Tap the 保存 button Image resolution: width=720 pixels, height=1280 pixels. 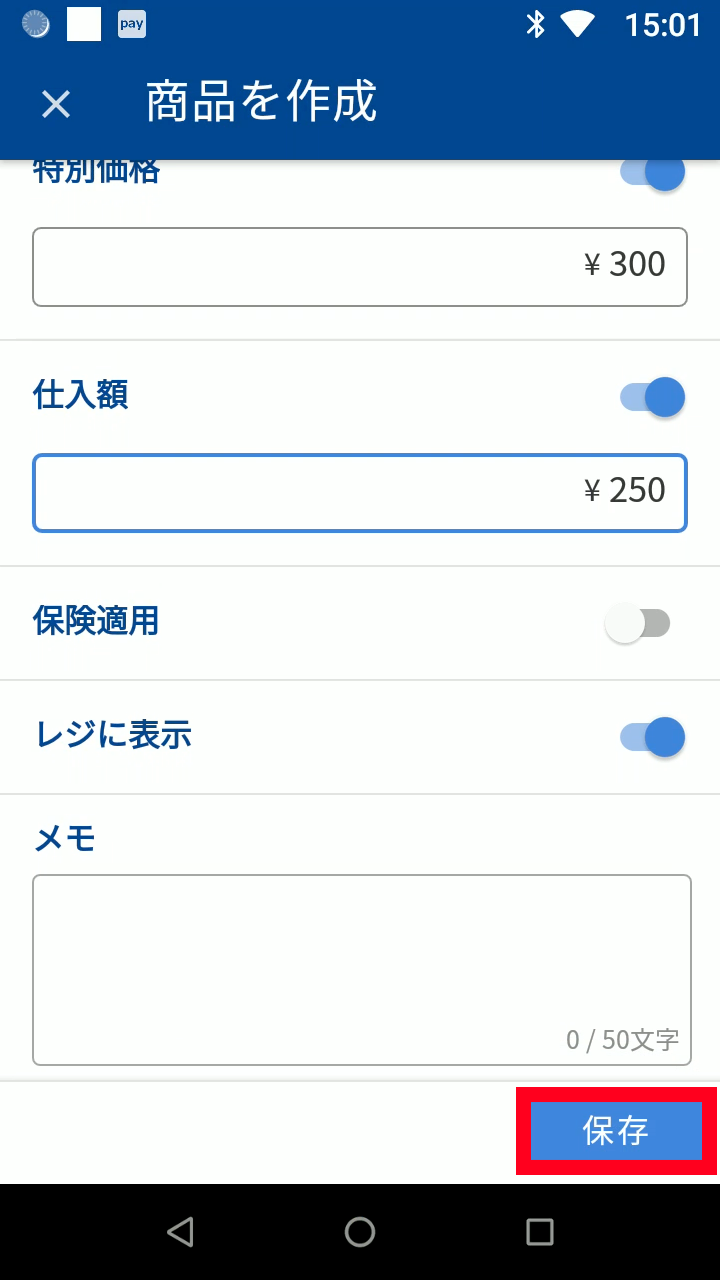click(x=616, y=1131)
